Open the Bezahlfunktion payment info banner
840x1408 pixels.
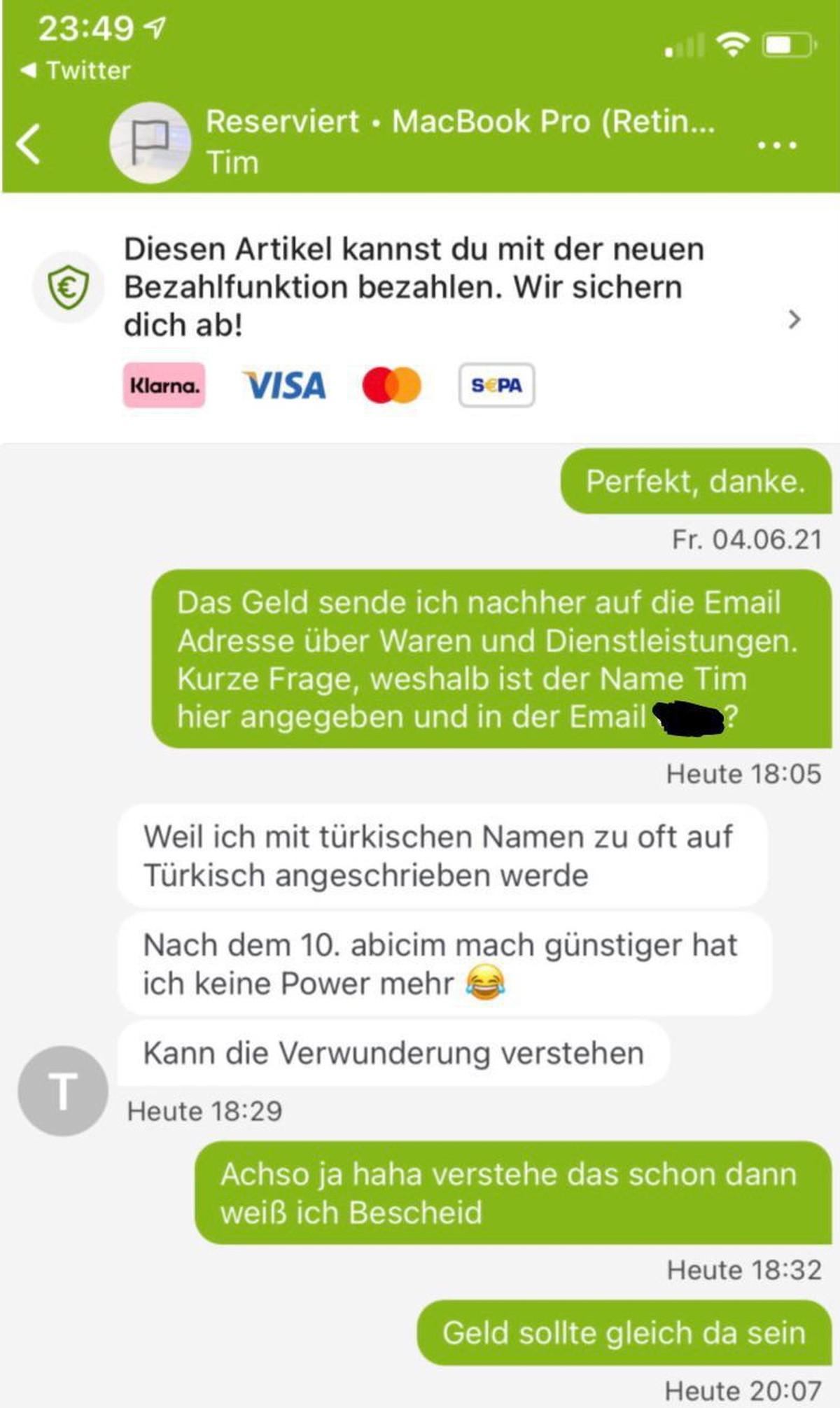tap(420, 319)
